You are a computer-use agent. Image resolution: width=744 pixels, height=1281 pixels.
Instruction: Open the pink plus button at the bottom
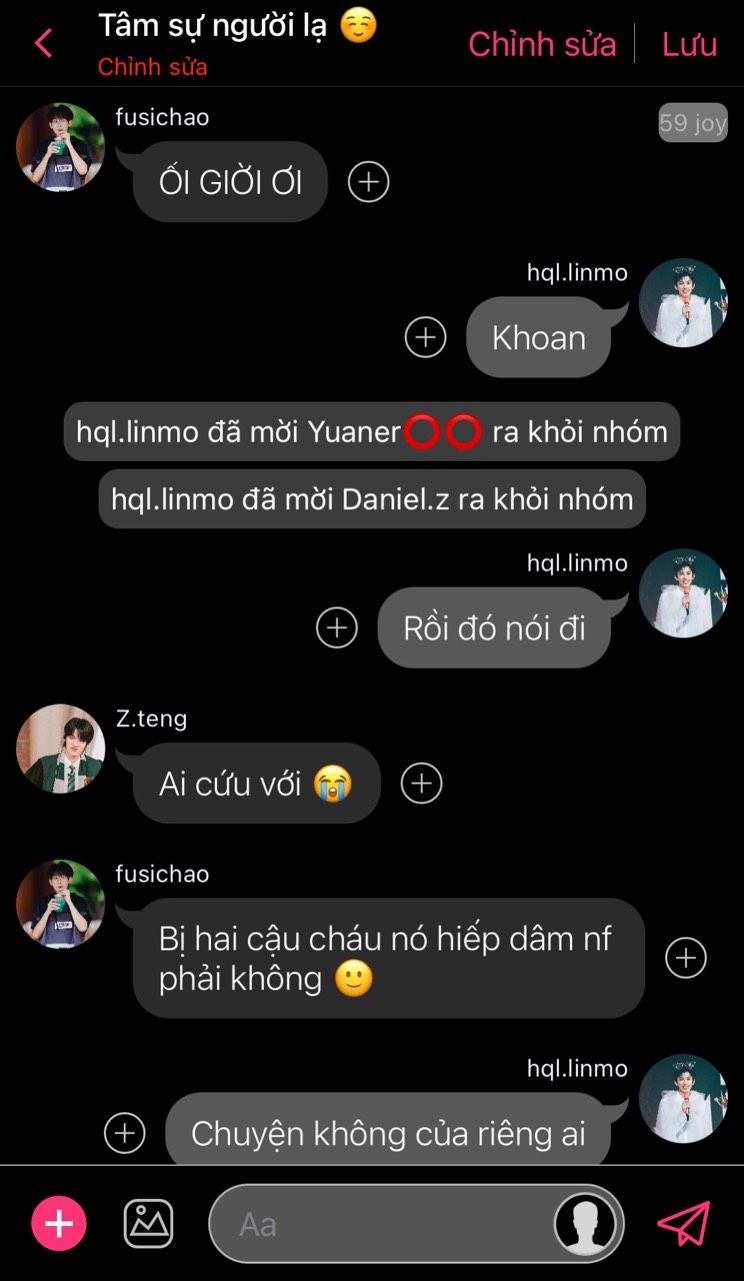tap(59, 1223)
